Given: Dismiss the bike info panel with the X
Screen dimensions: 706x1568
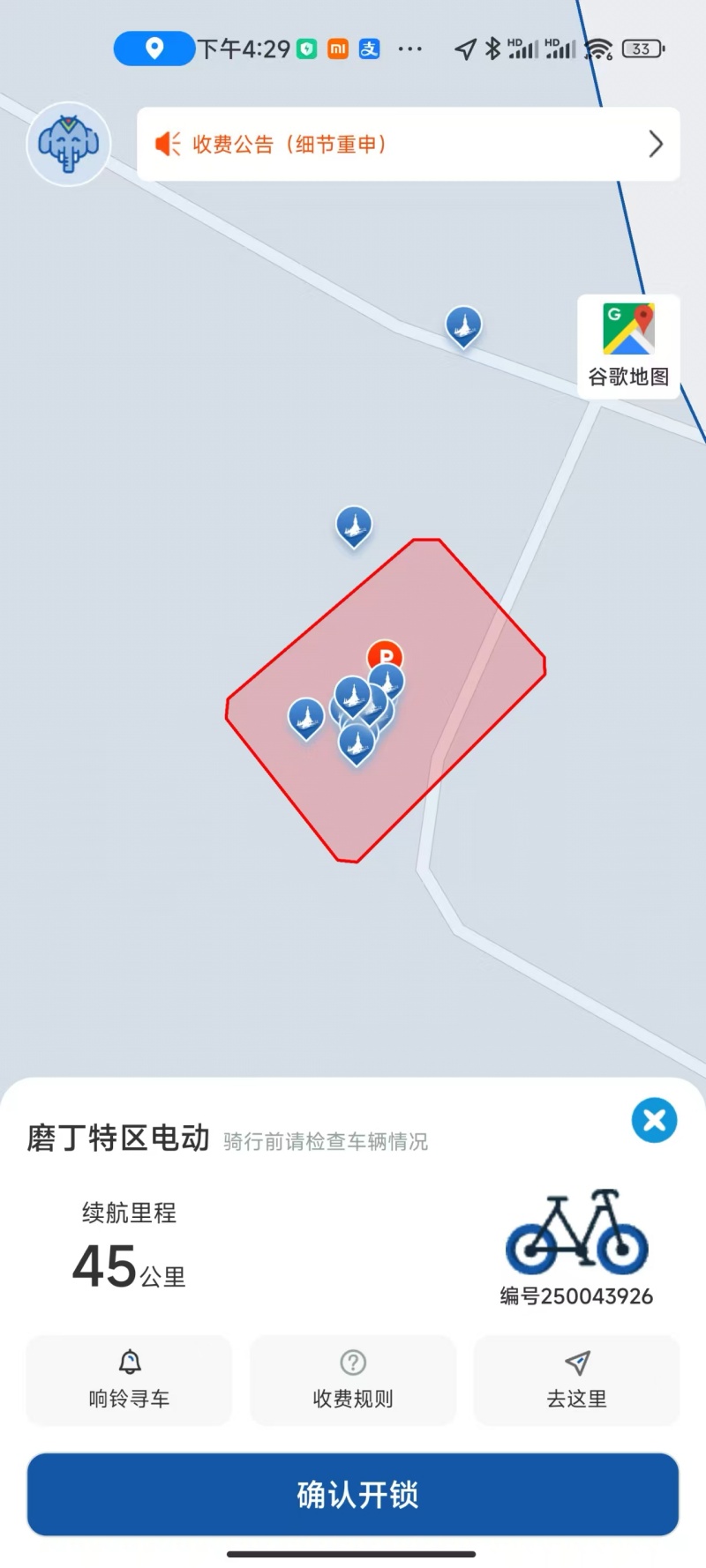Looking at the screenshot, I should click(x=654, y=1120).
